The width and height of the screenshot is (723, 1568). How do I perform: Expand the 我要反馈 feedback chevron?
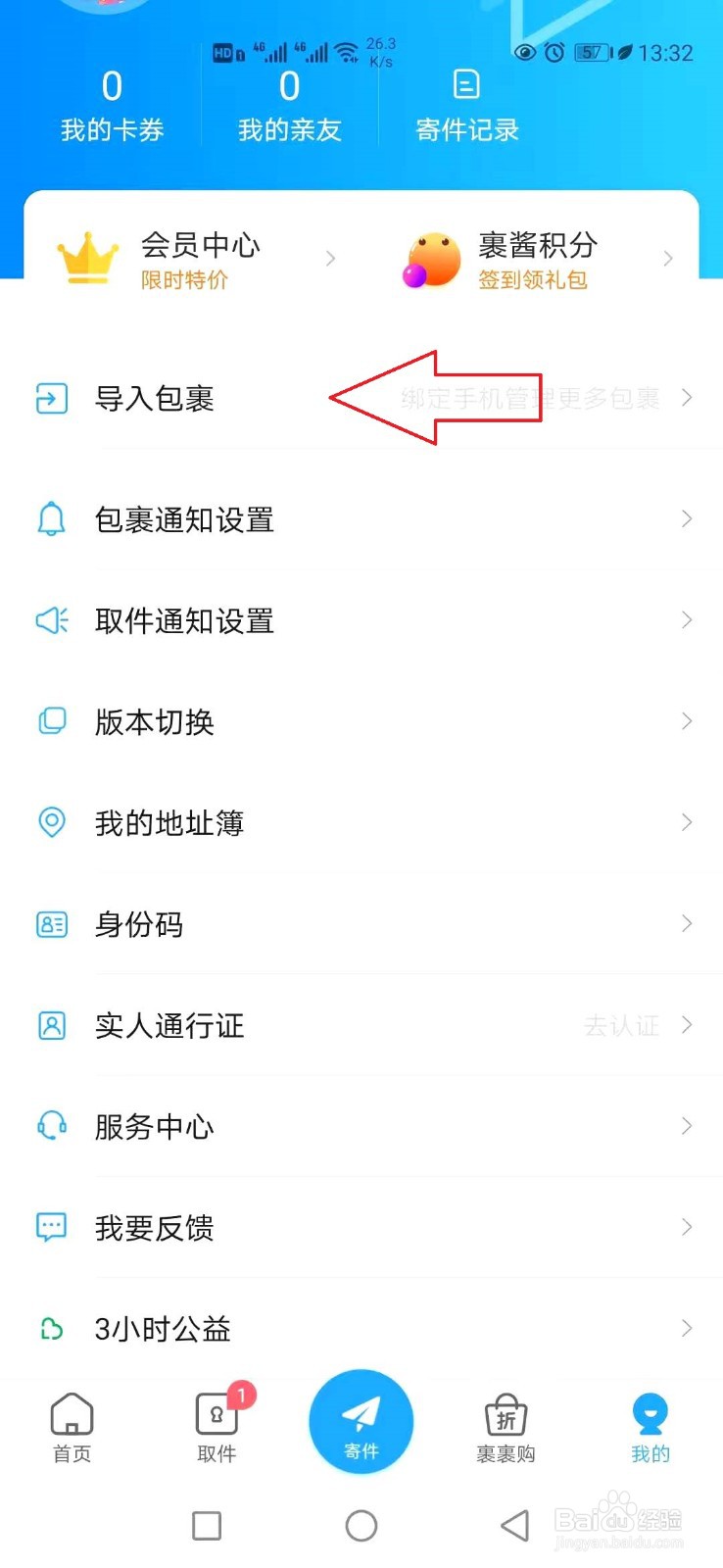pyautogui.click(x=687, y=1227)
